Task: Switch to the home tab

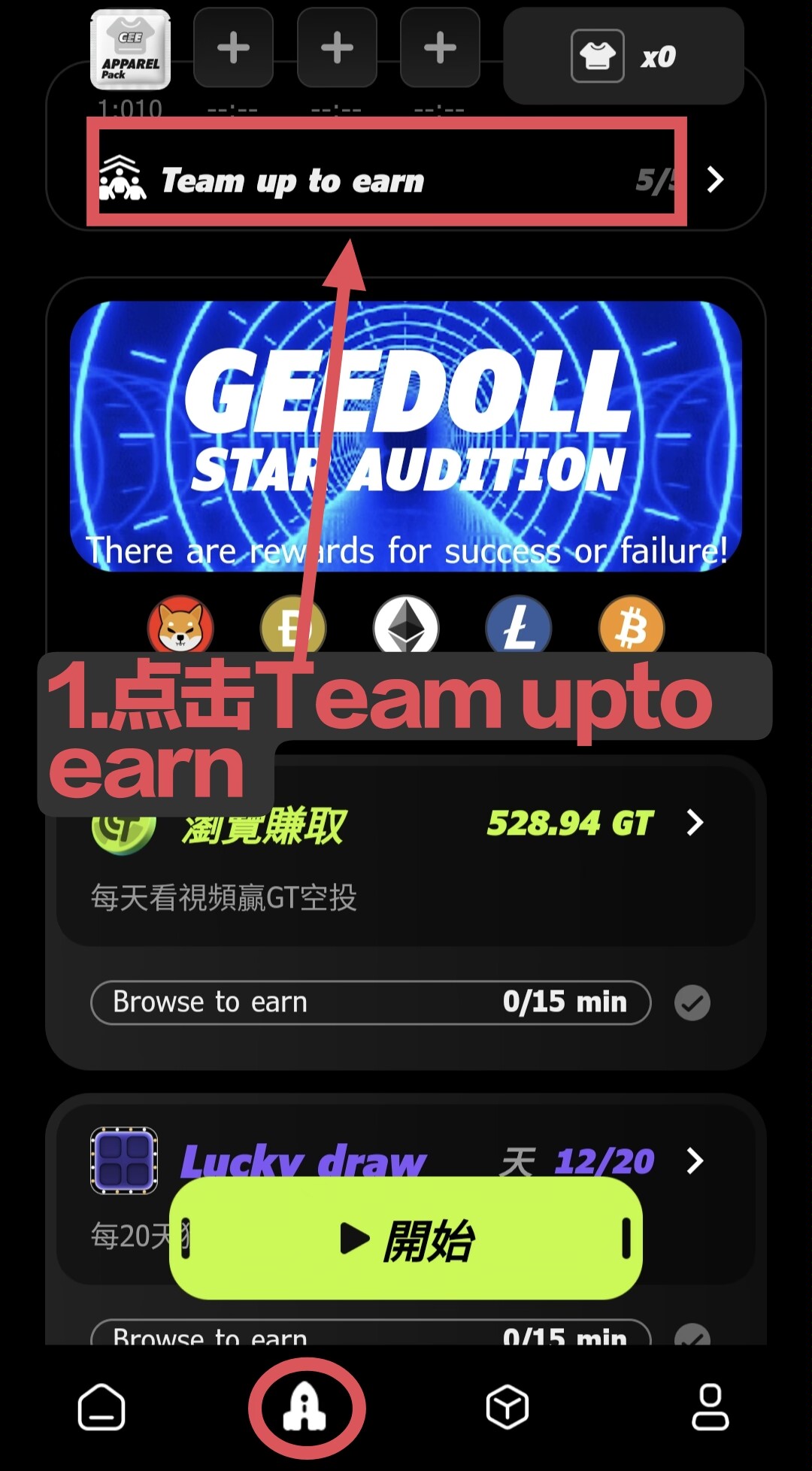Action: pos(101,1407)
